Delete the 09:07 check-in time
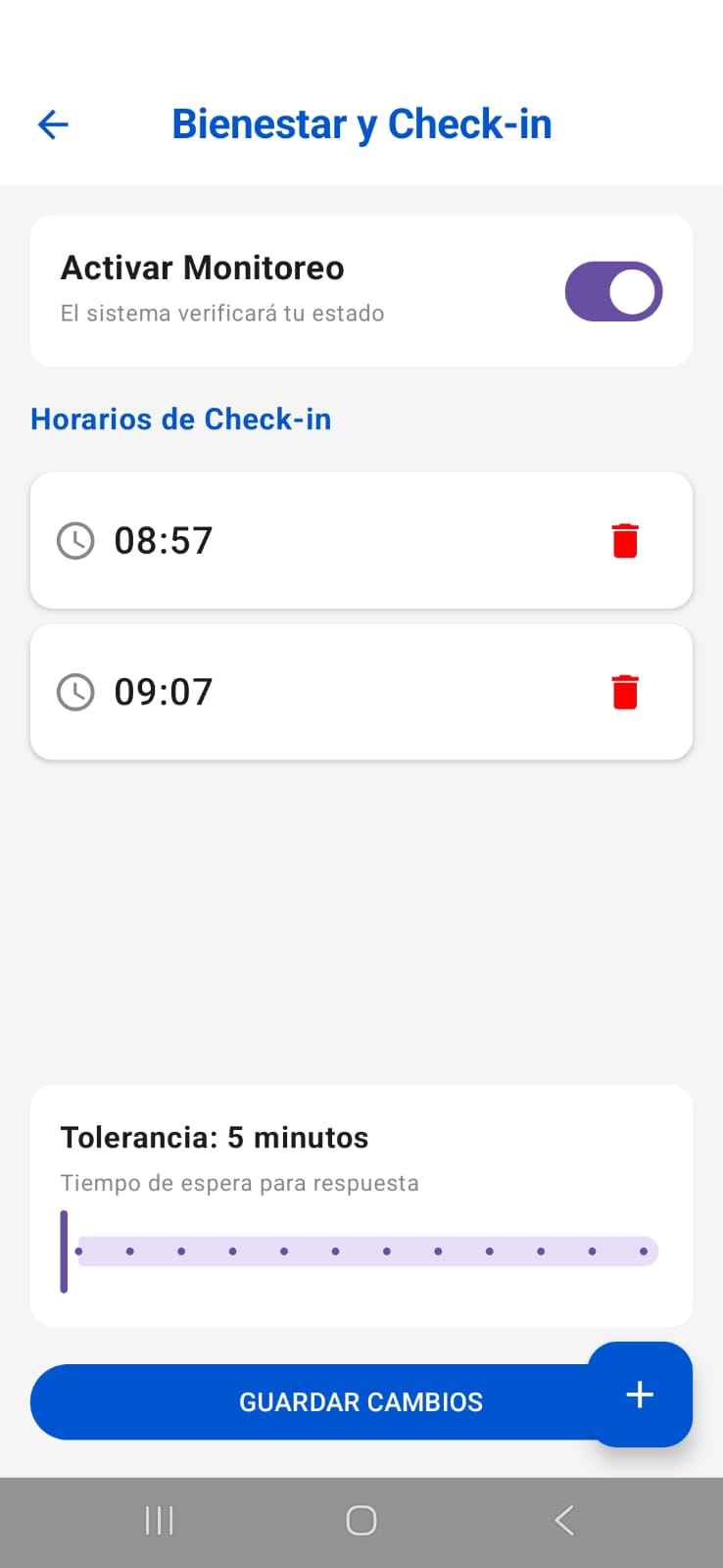The height and width of the screenshot is (1568, 723). [625, 691]
